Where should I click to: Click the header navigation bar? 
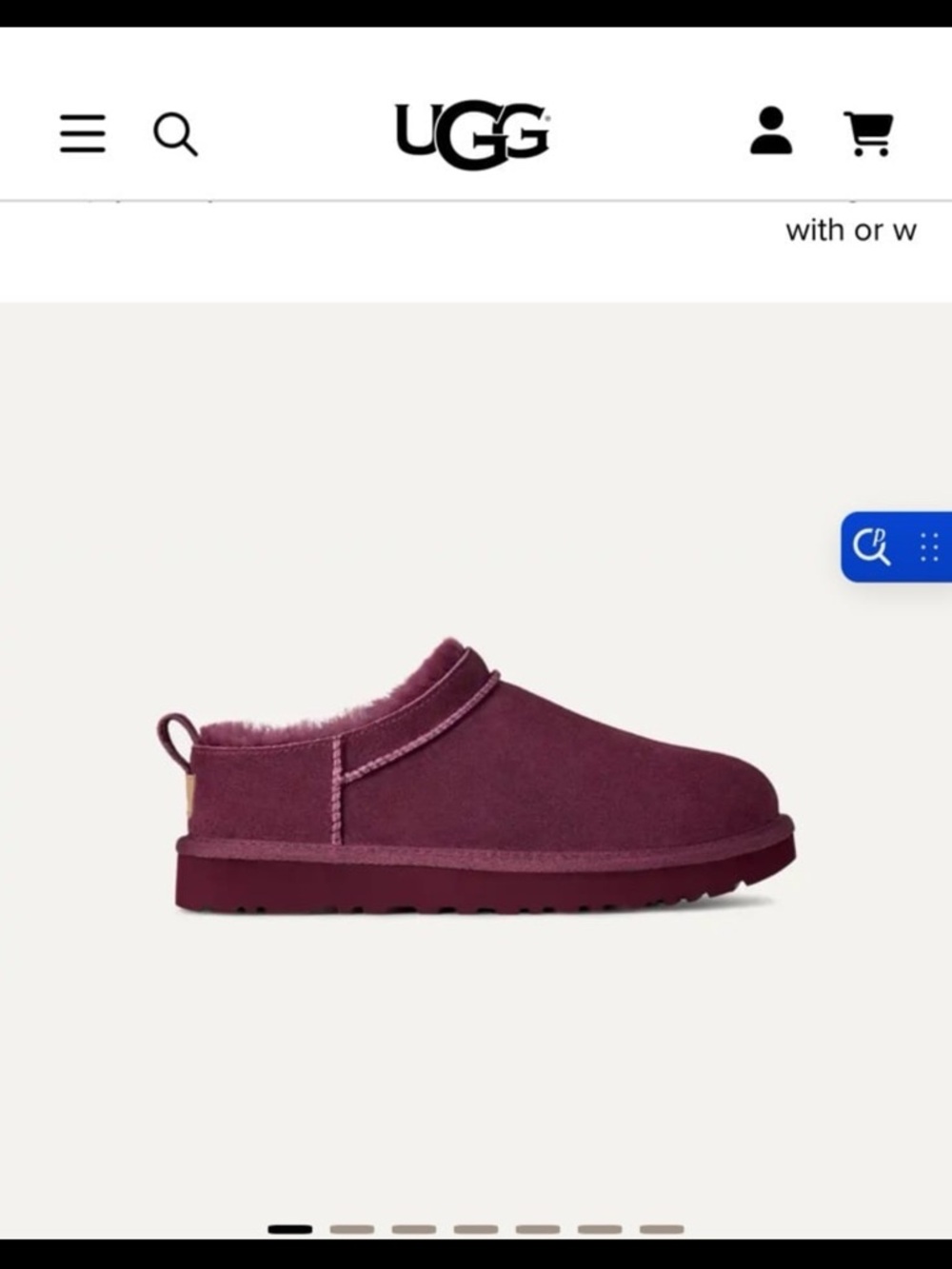(476, 134)
